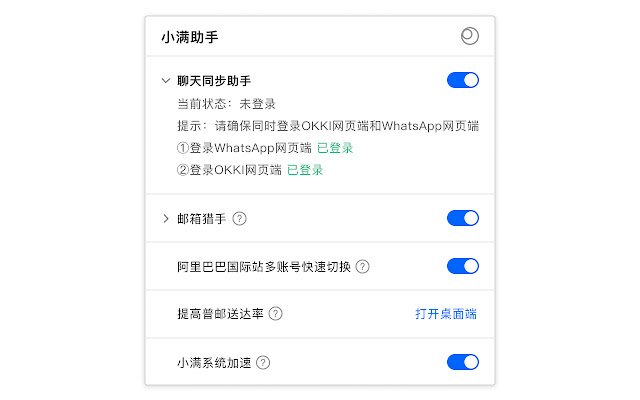Show help for 邮箱猎手
Viewport: 640px width, 400px height.
tap(240, 218)
